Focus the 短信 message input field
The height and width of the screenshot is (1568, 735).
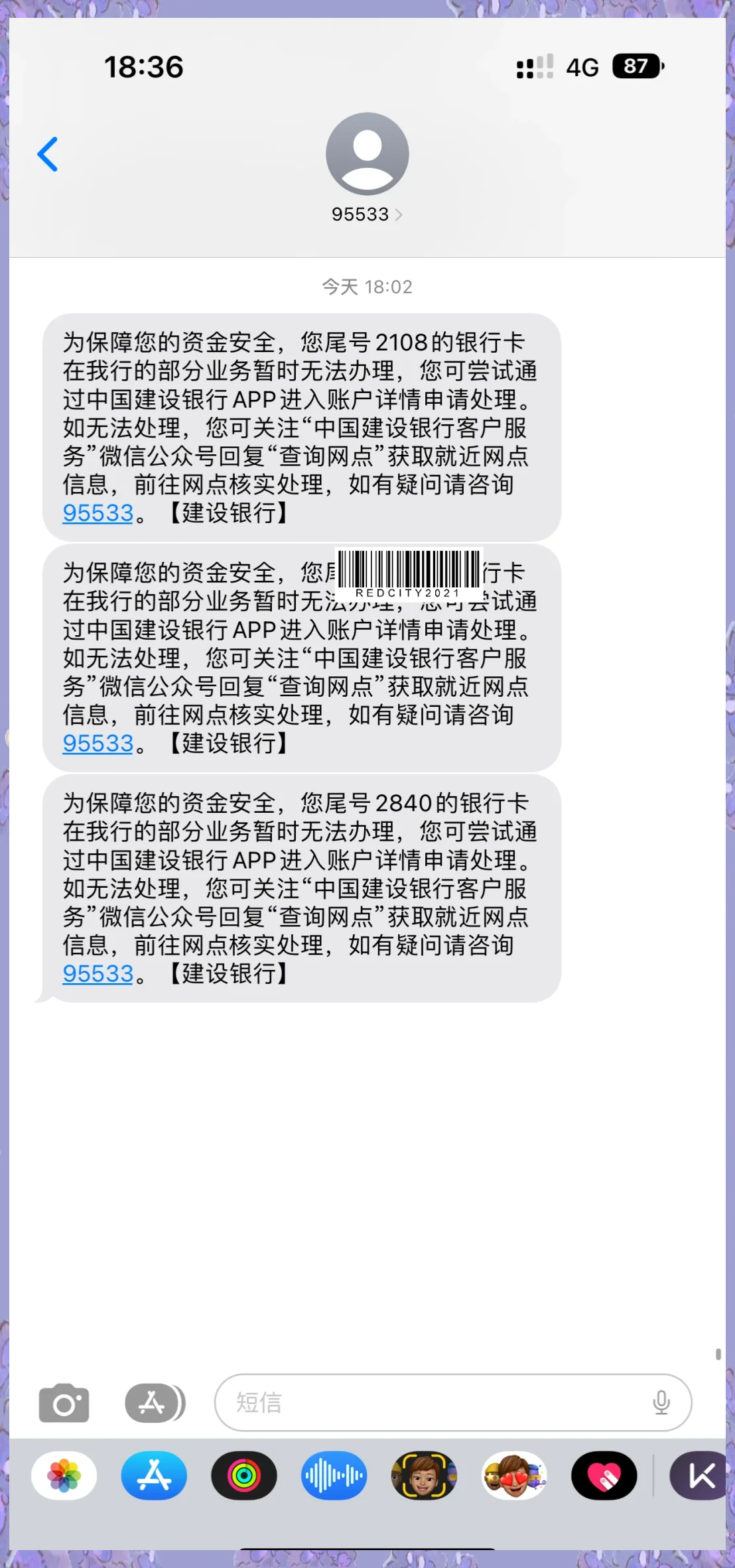438,1402
